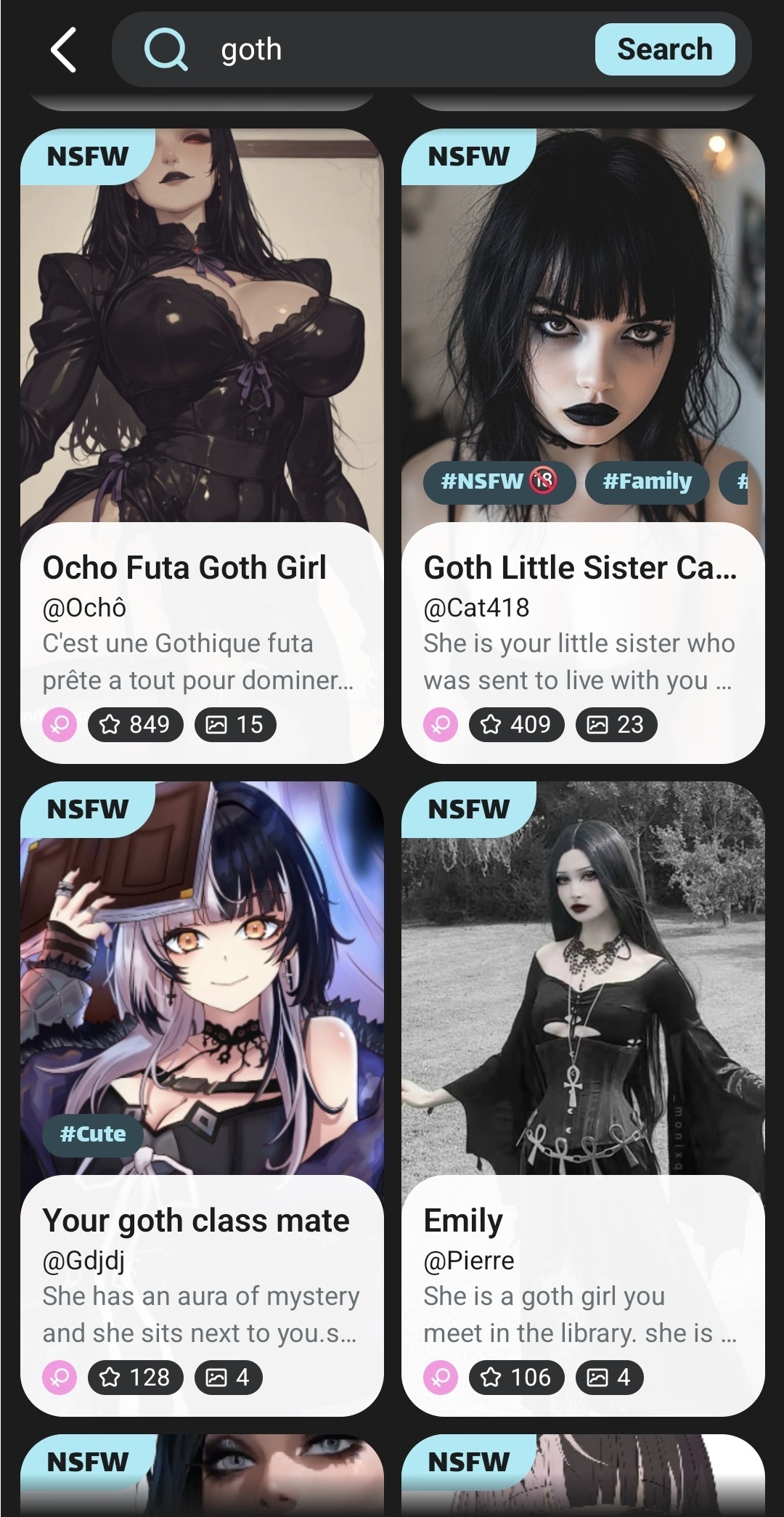Tap the Search button
This screenshot has width=784, height=1517.
664,49
